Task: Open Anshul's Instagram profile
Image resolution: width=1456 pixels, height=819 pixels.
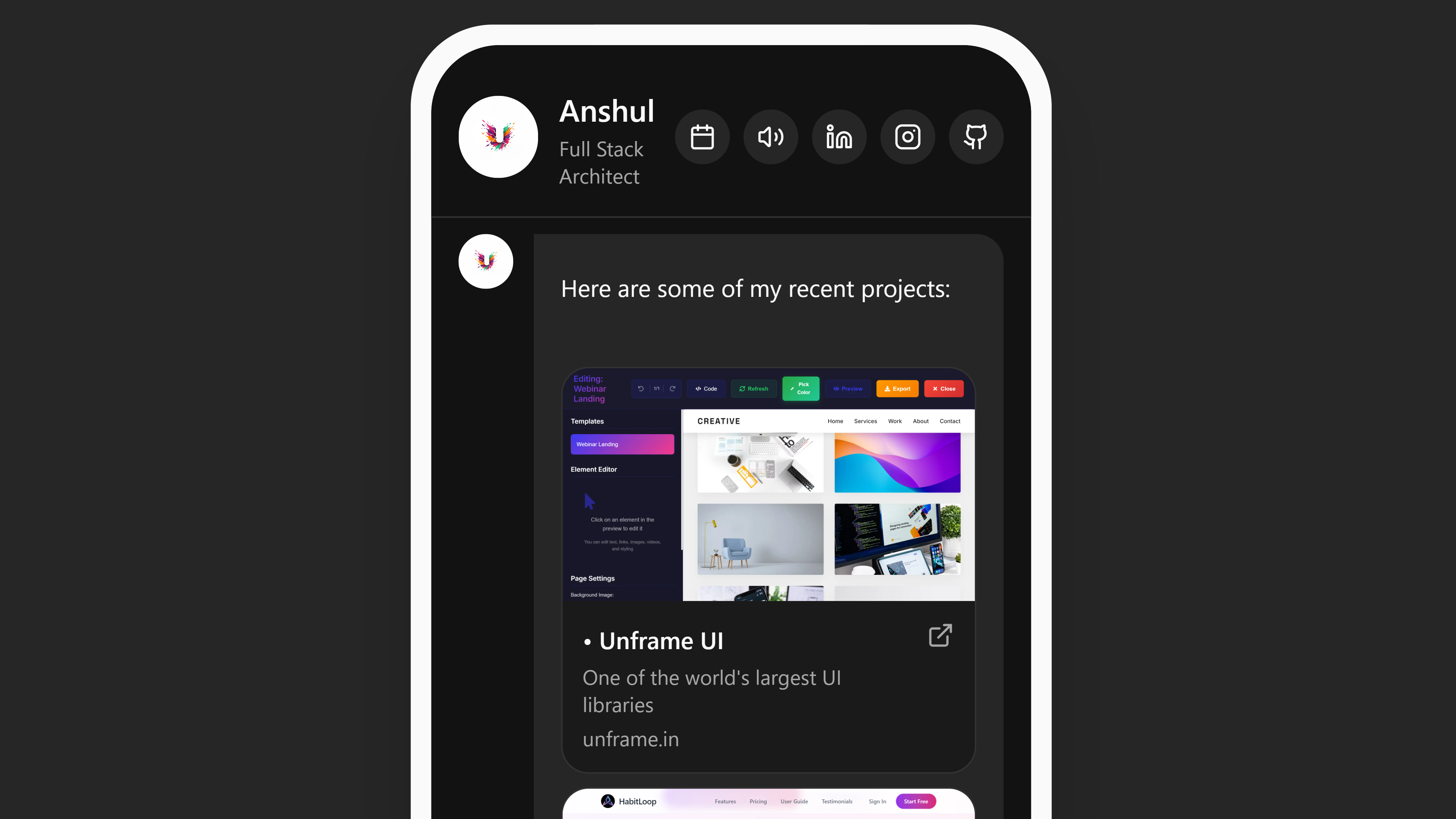Action: (907, 137)
